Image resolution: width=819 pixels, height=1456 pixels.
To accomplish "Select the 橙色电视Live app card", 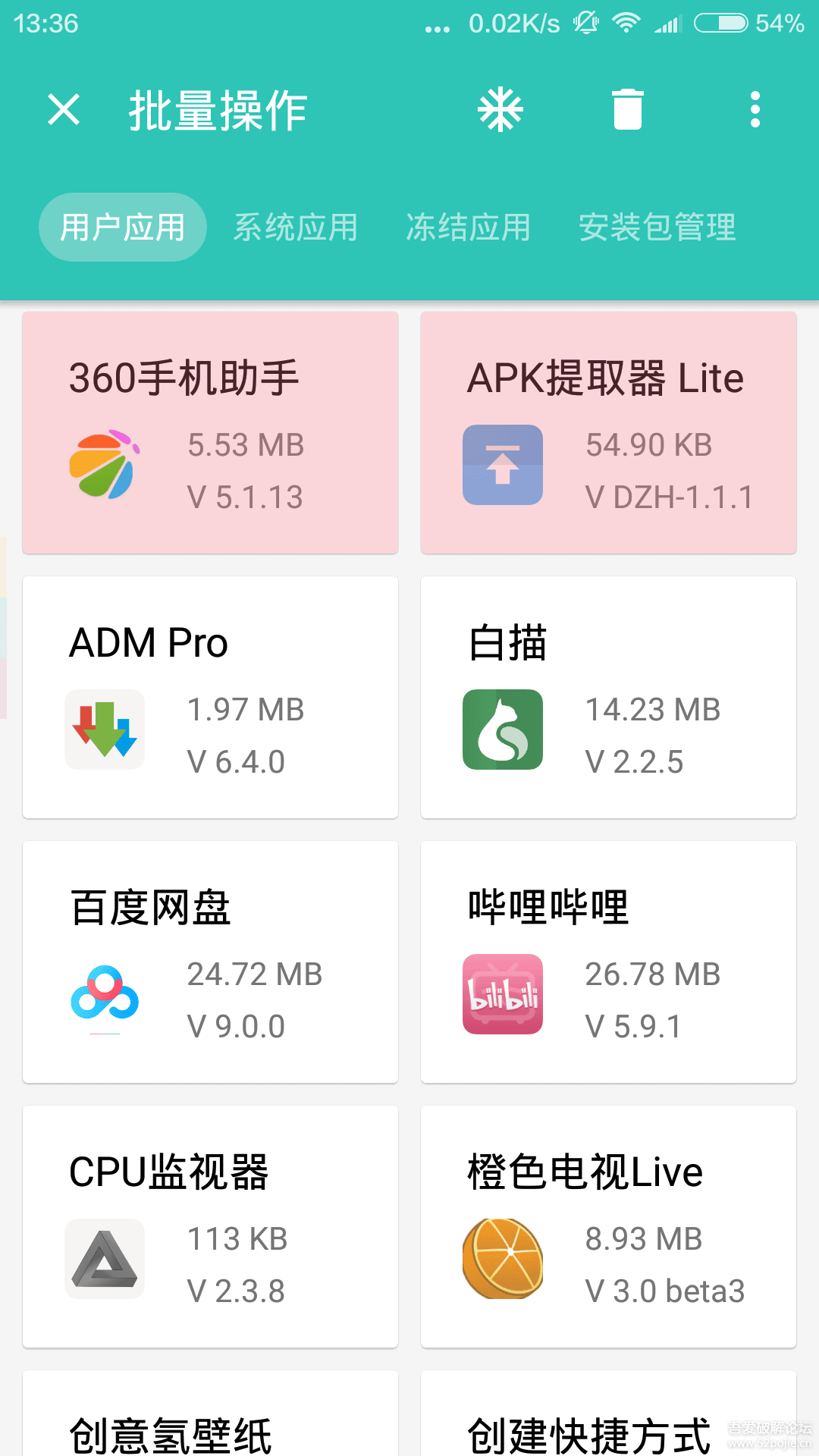I will pyautogui.click(x=608, y=1226).
